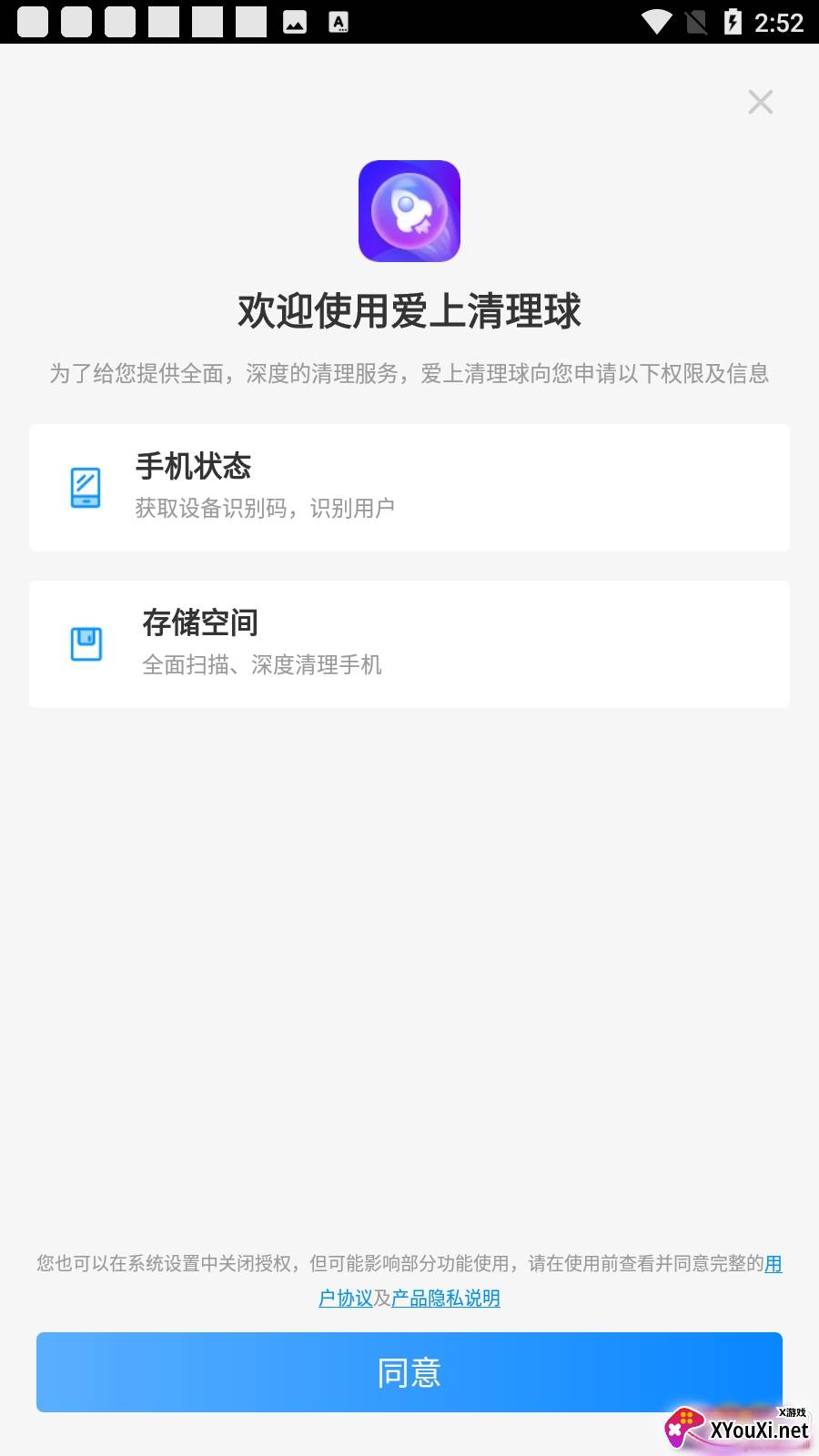Open the 产品隐私说明 privacy link

[445, 1299]
